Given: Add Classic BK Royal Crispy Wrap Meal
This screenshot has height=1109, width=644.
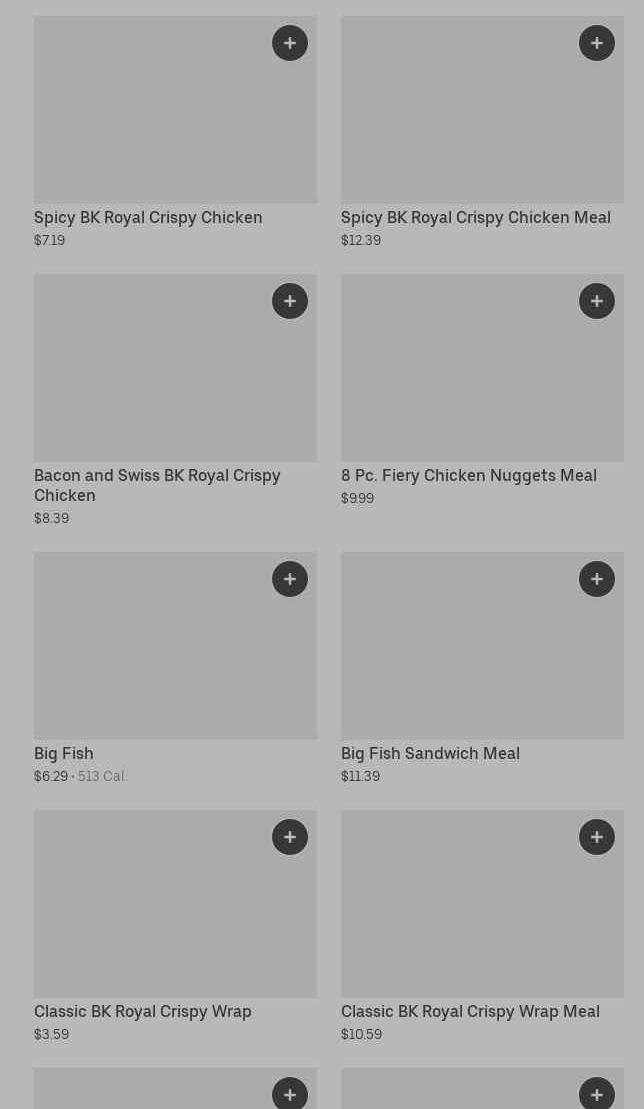Looking at the screenshot, I should (x=597, y=837).
